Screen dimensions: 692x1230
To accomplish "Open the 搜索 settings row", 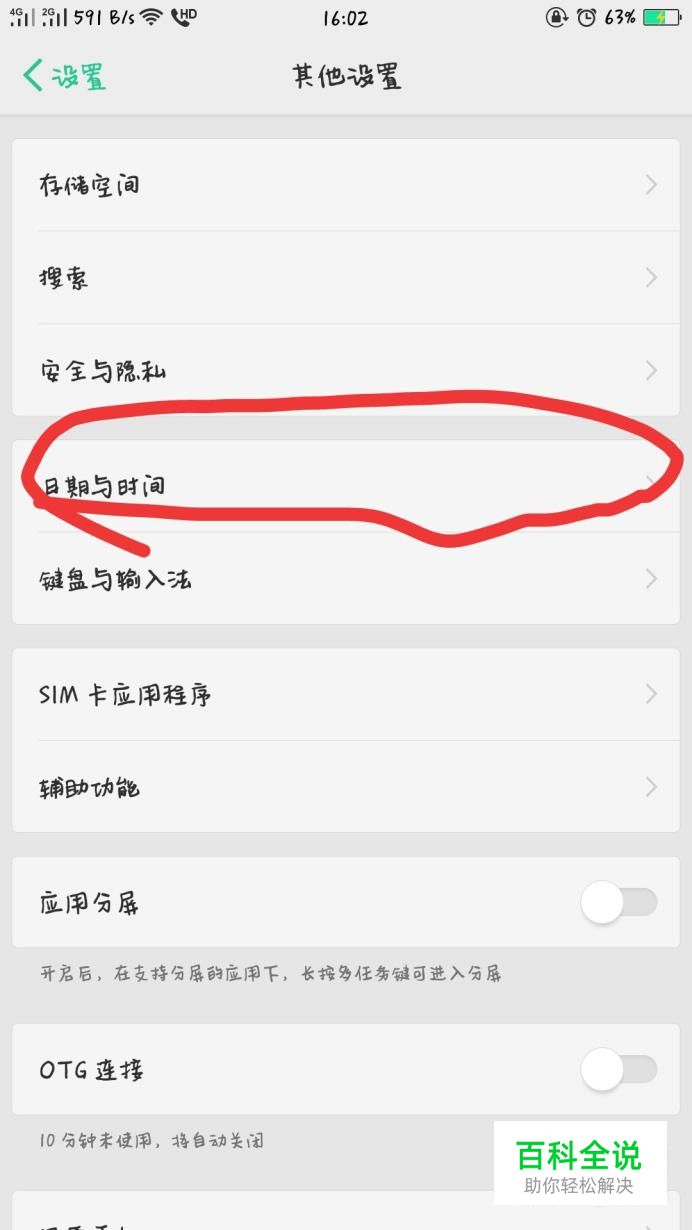I will click(x=345, y=278).
